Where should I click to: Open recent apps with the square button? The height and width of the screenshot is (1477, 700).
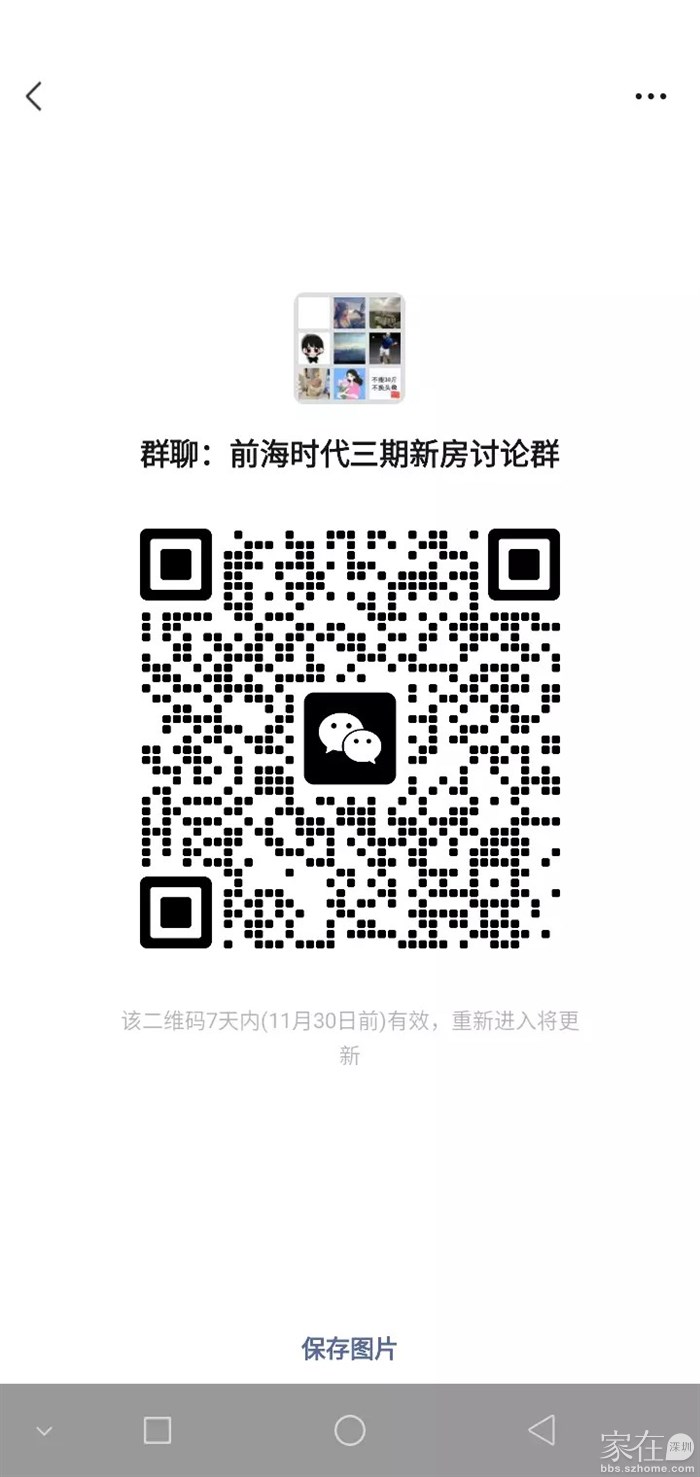point(158,1430)
